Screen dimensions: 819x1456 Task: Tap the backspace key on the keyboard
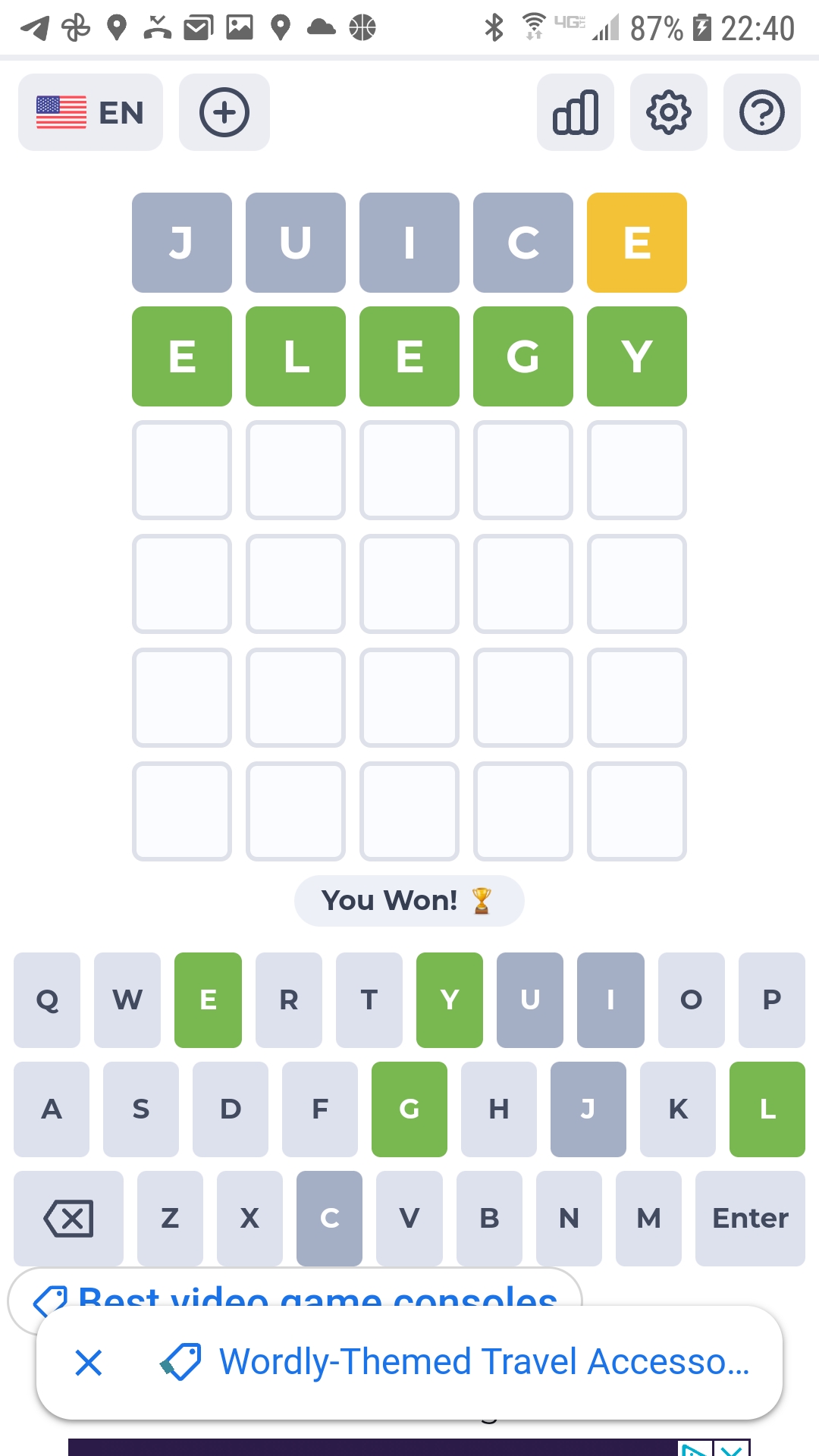tap(68, 1218)
